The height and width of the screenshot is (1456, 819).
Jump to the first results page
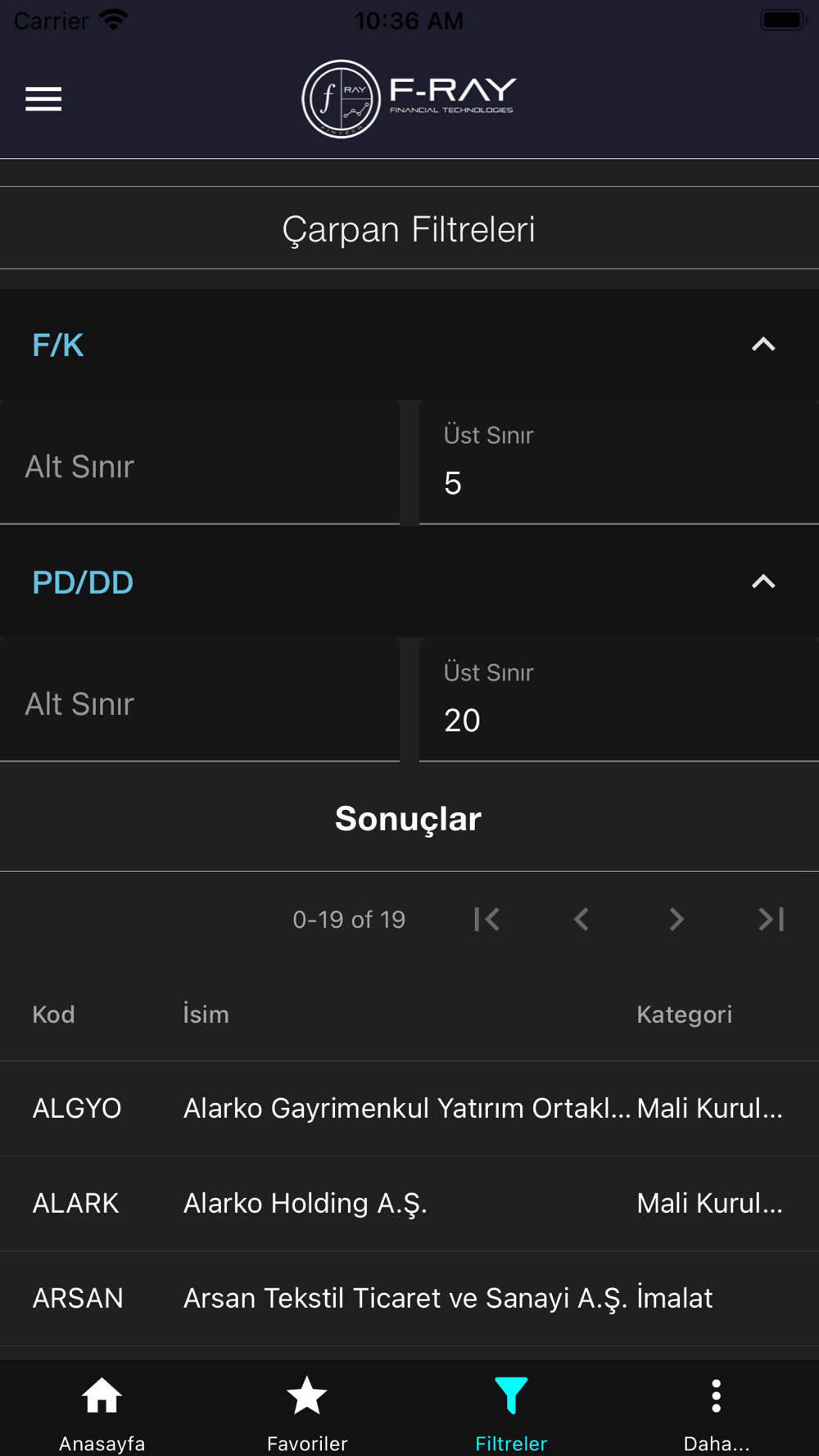pyautogui.click(x=486, y=920)
